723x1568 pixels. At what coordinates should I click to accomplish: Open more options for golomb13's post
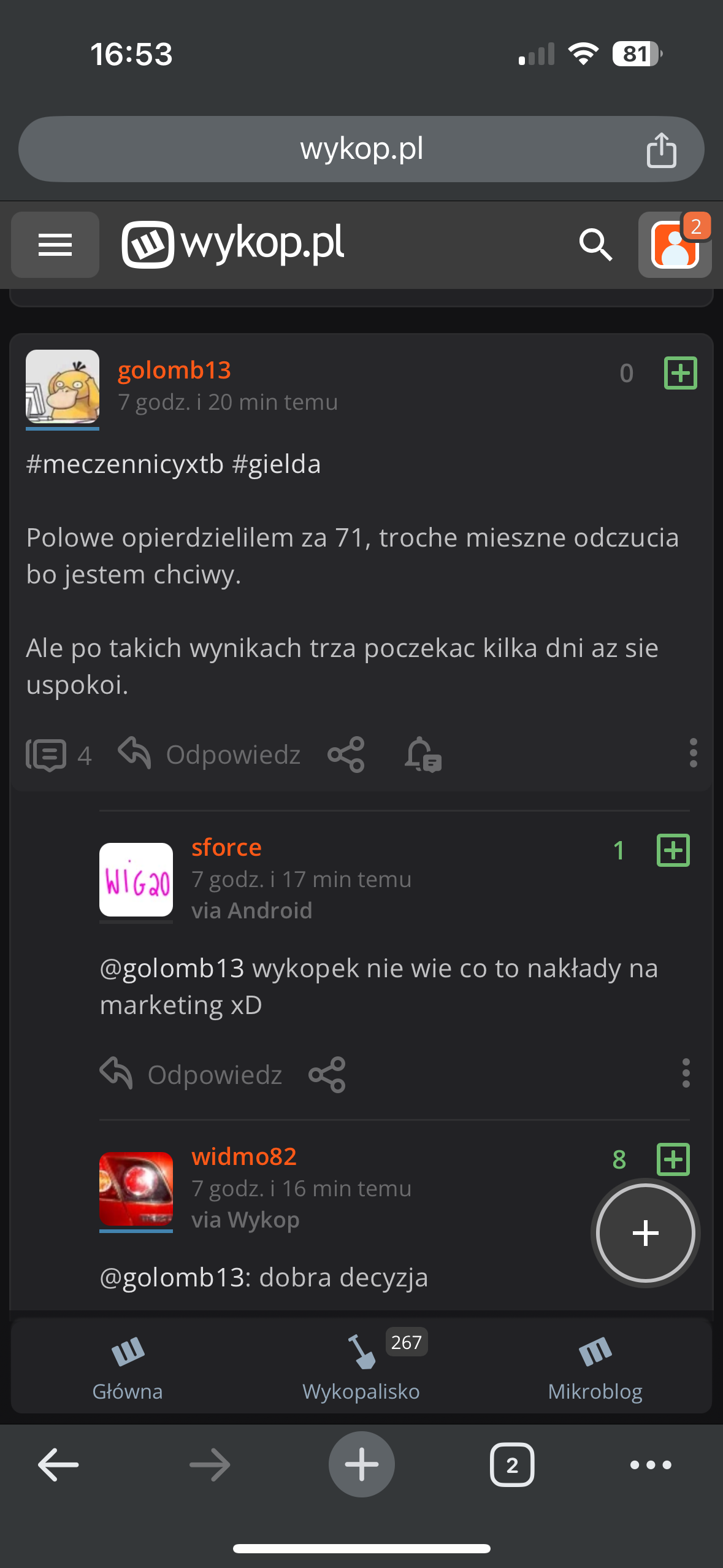693,753
